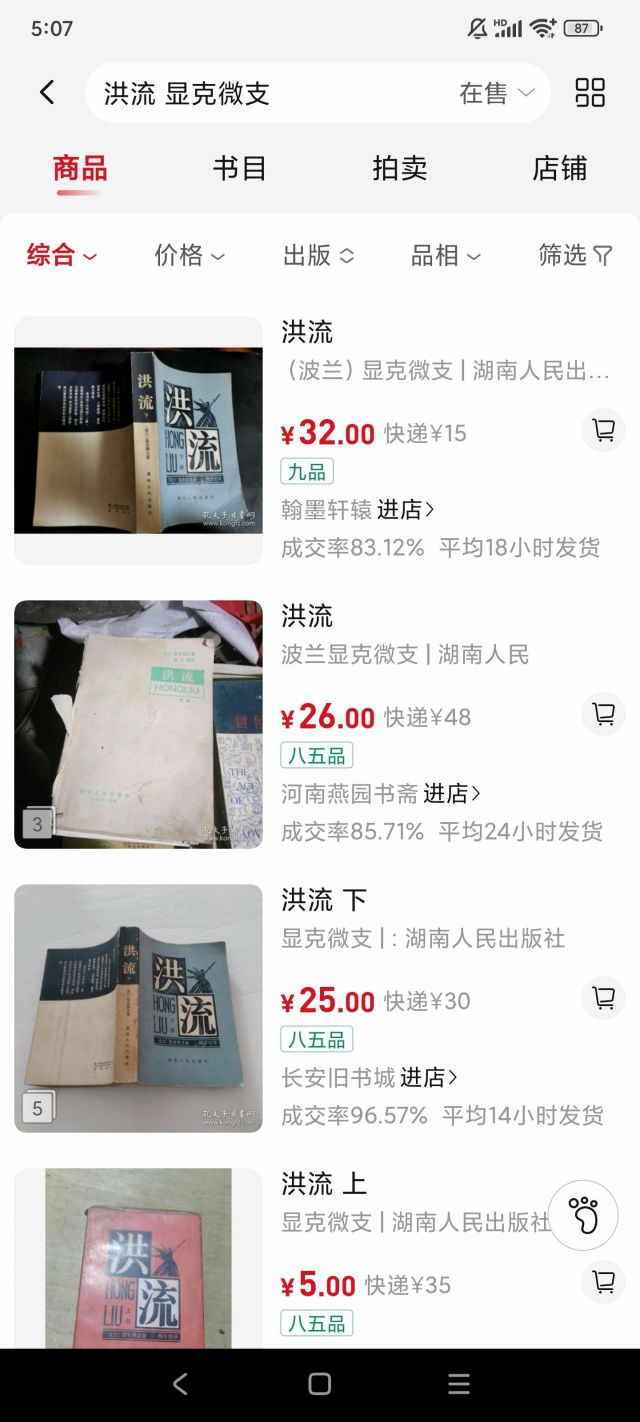Image resolution: width=640 pixels, height=1422 pixels.
Task: Open the 品相 condition filter
Action: tap(445, 256)
